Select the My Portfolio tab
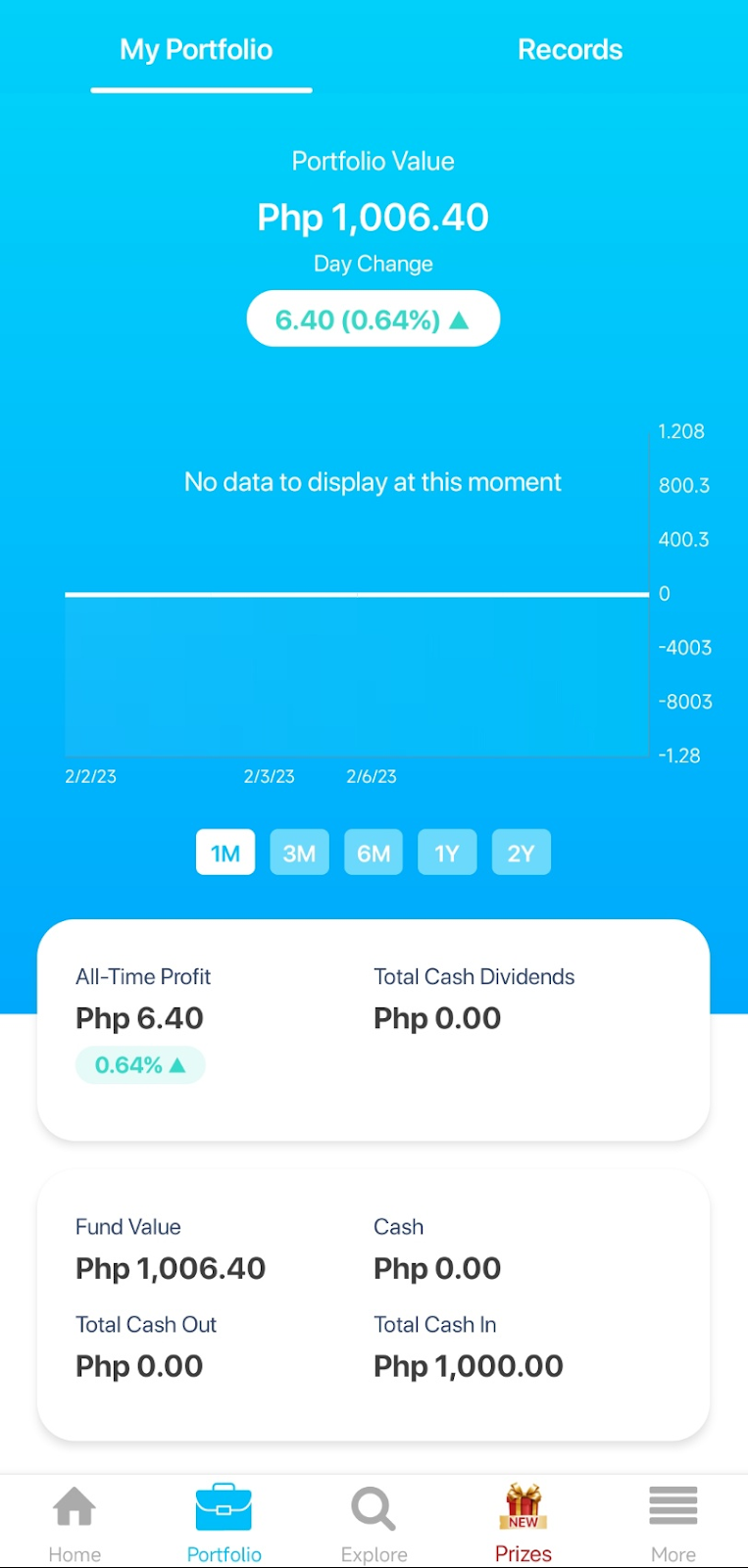 pos(196,50)
